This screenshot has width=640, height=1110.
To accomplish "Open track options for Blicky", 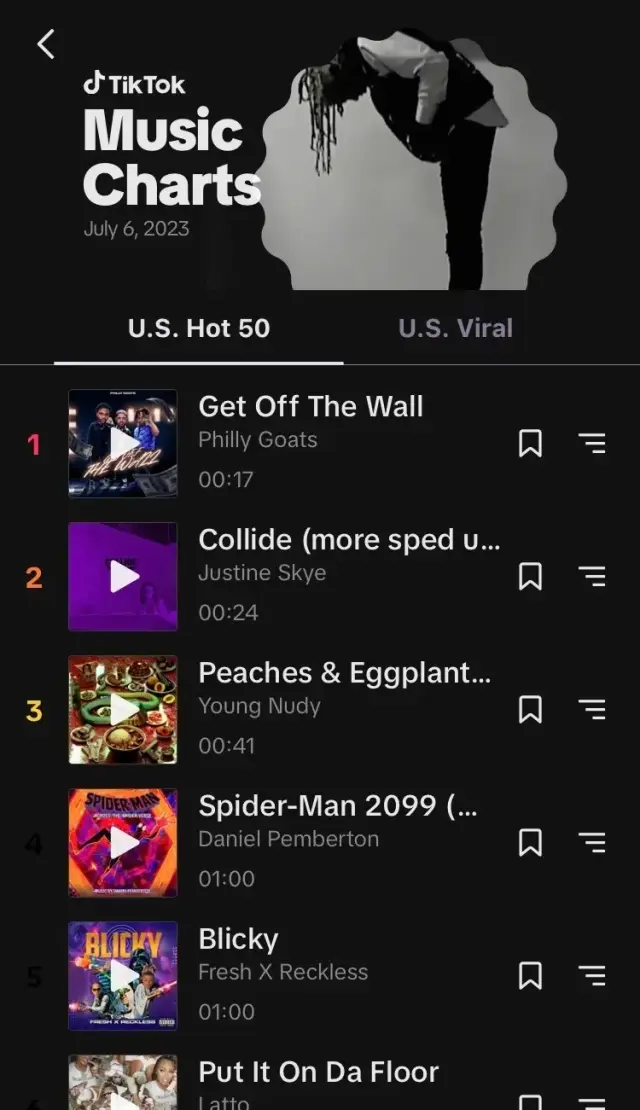I will click(592, 975).
